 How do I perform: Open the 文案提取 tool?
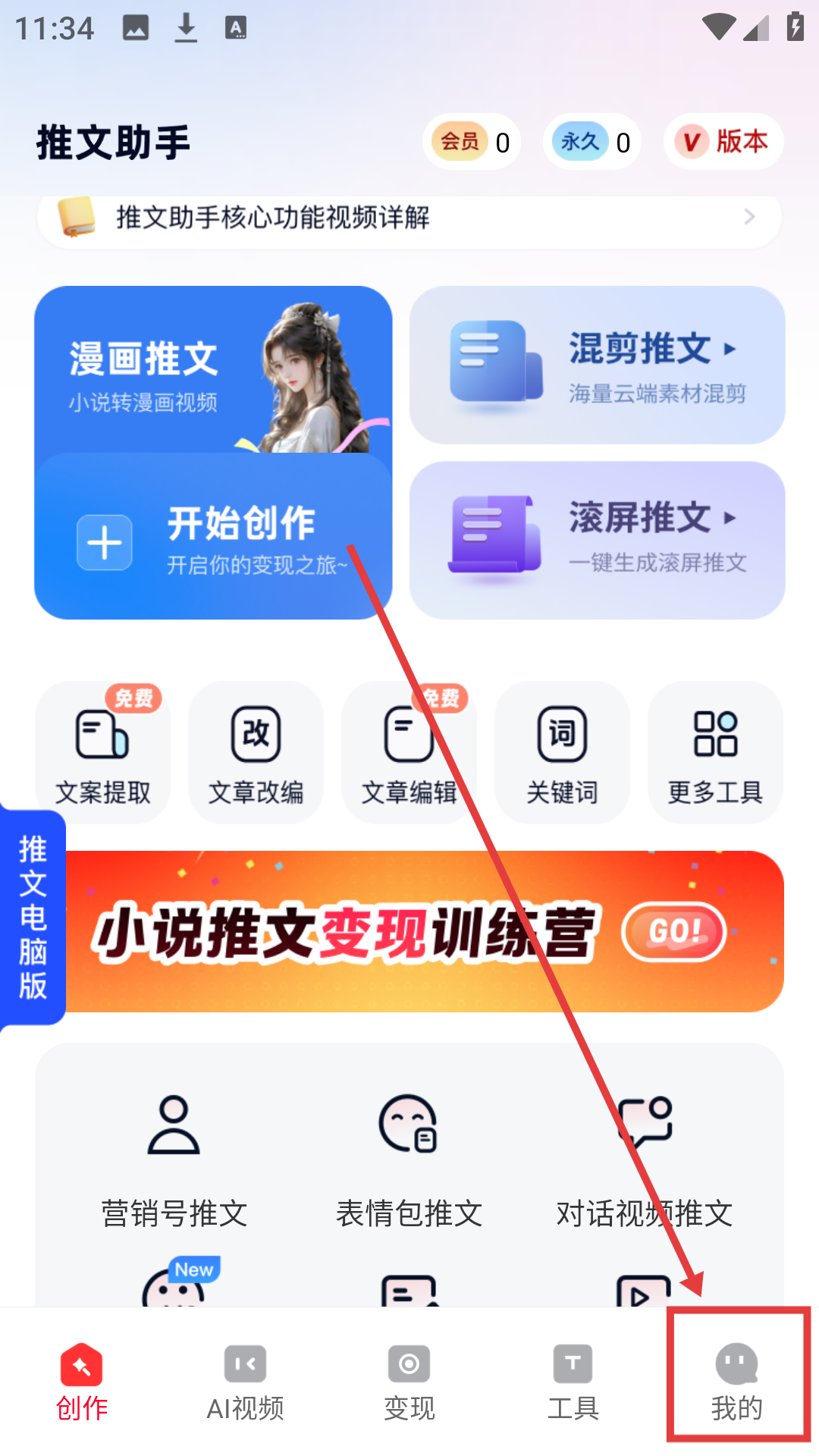[x=103, y=752]
